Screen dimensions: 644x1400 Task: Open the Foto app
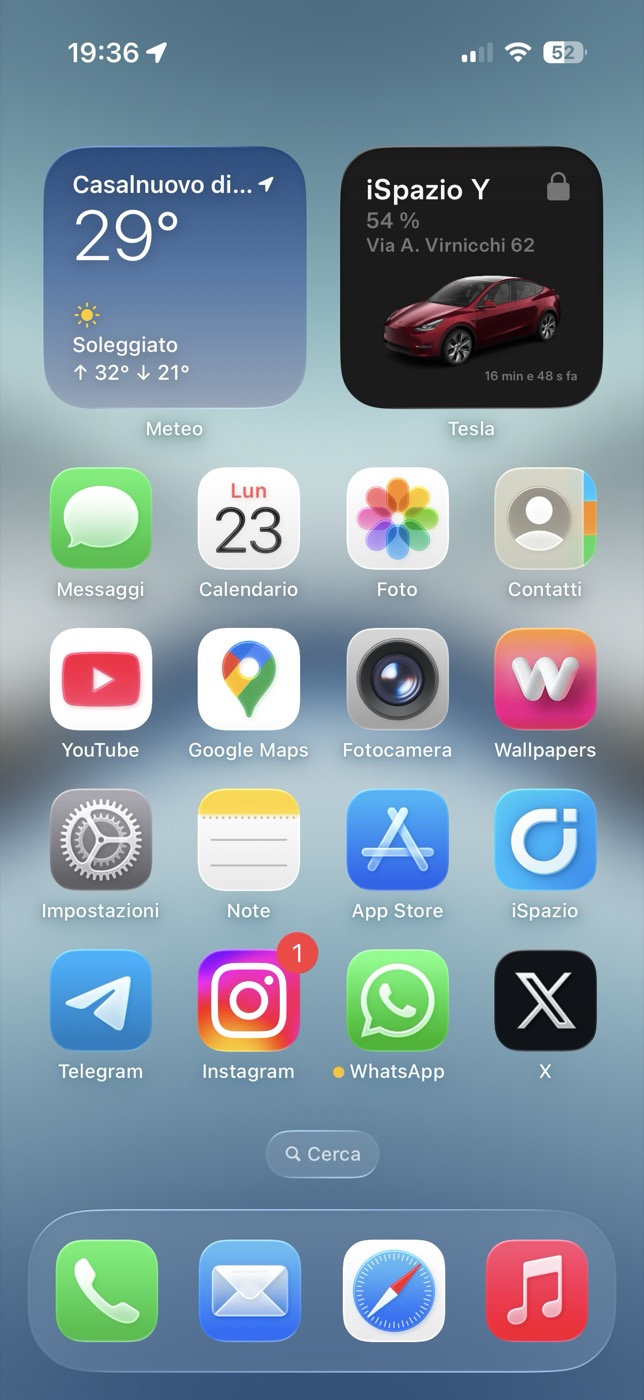click(397, 518)
